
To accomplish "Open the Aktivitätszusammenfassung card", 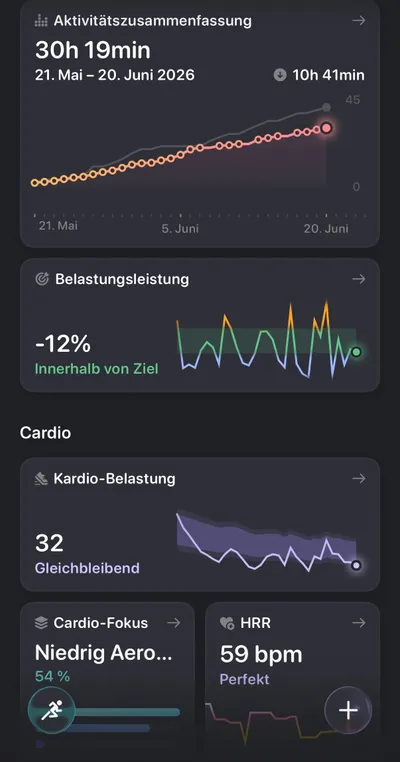I will pyautogui.click(x=200, y=124).
